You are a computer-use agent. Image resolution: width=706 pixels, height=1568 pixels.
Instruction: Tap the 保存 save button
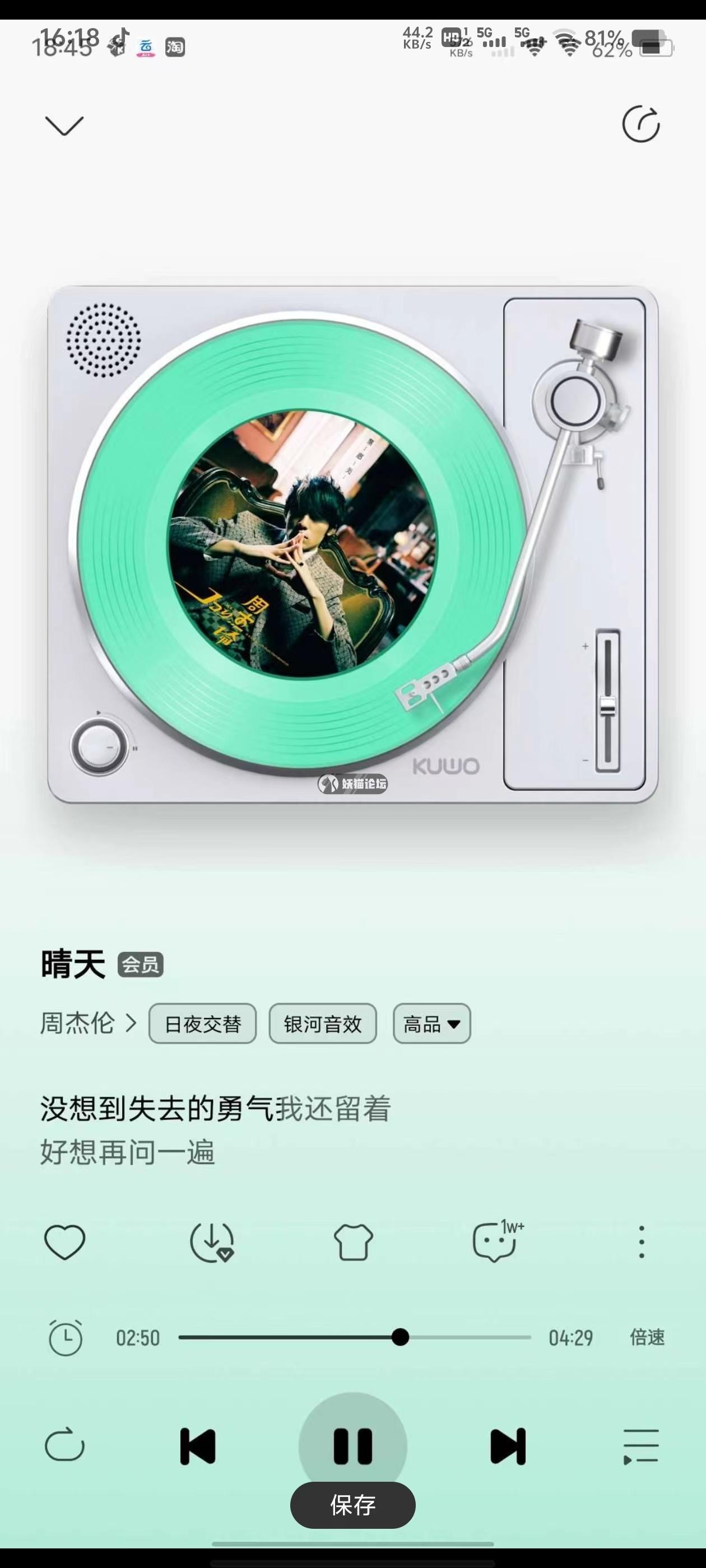pos(352,1505)
